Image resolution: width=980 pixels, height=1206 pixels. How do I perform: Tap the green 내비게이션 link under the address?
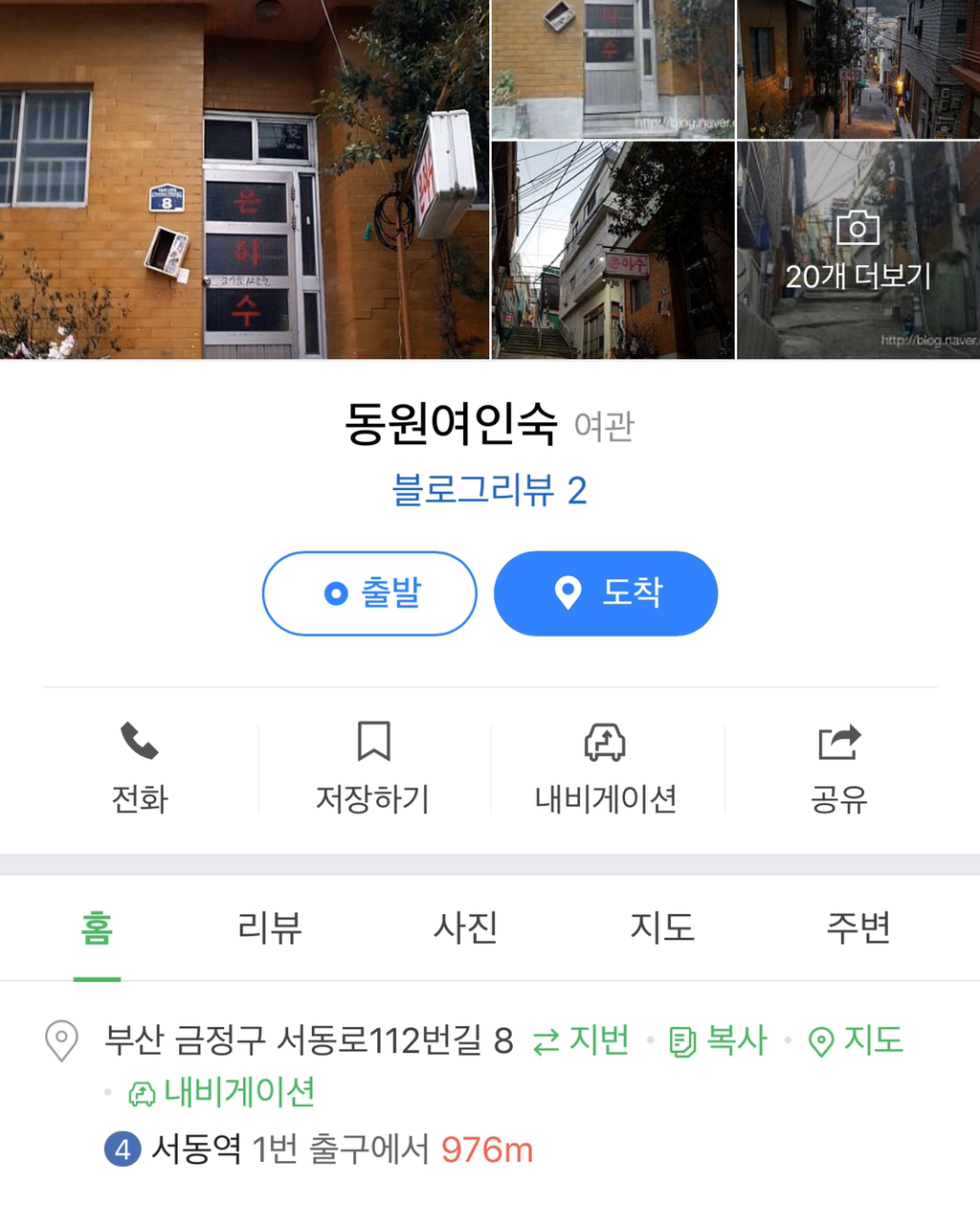click(222, 1092)
